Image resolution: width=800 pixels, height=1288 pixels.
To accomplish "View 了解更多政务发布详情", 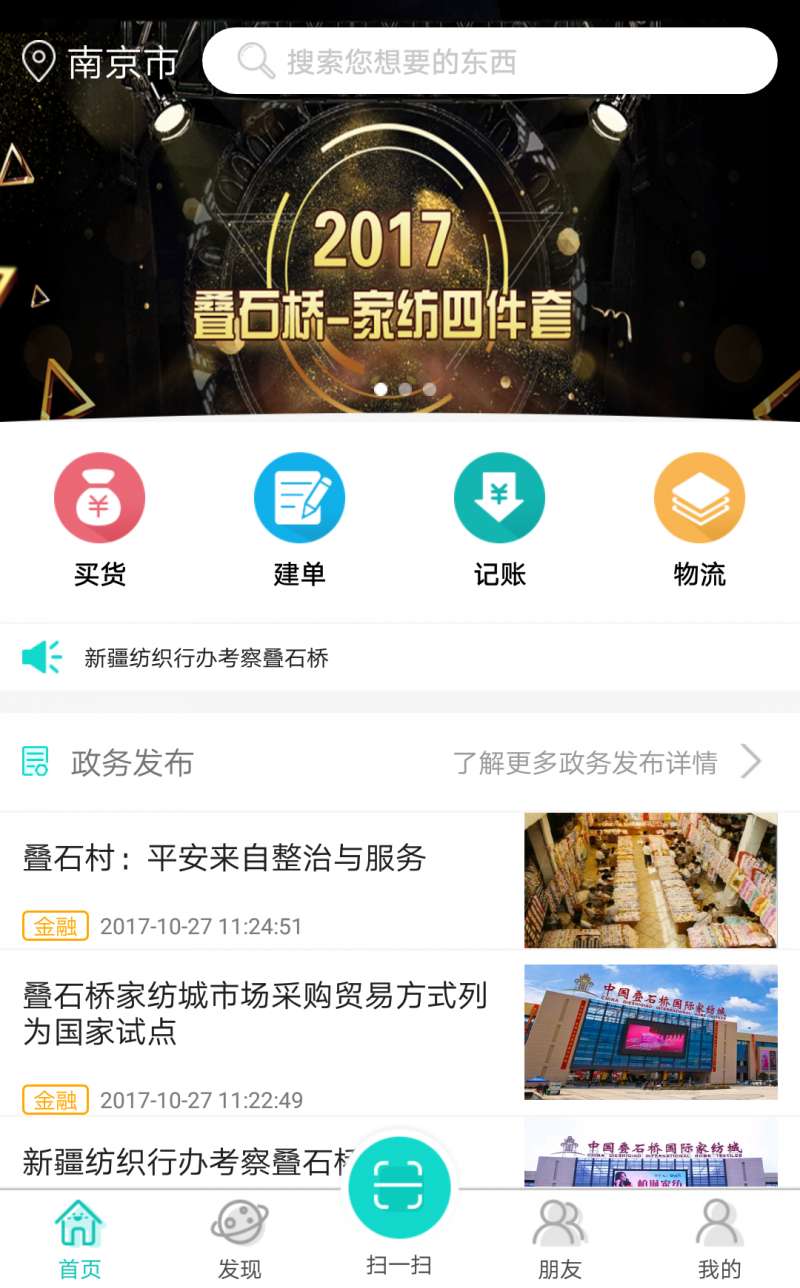I will [x=605, y=763].
